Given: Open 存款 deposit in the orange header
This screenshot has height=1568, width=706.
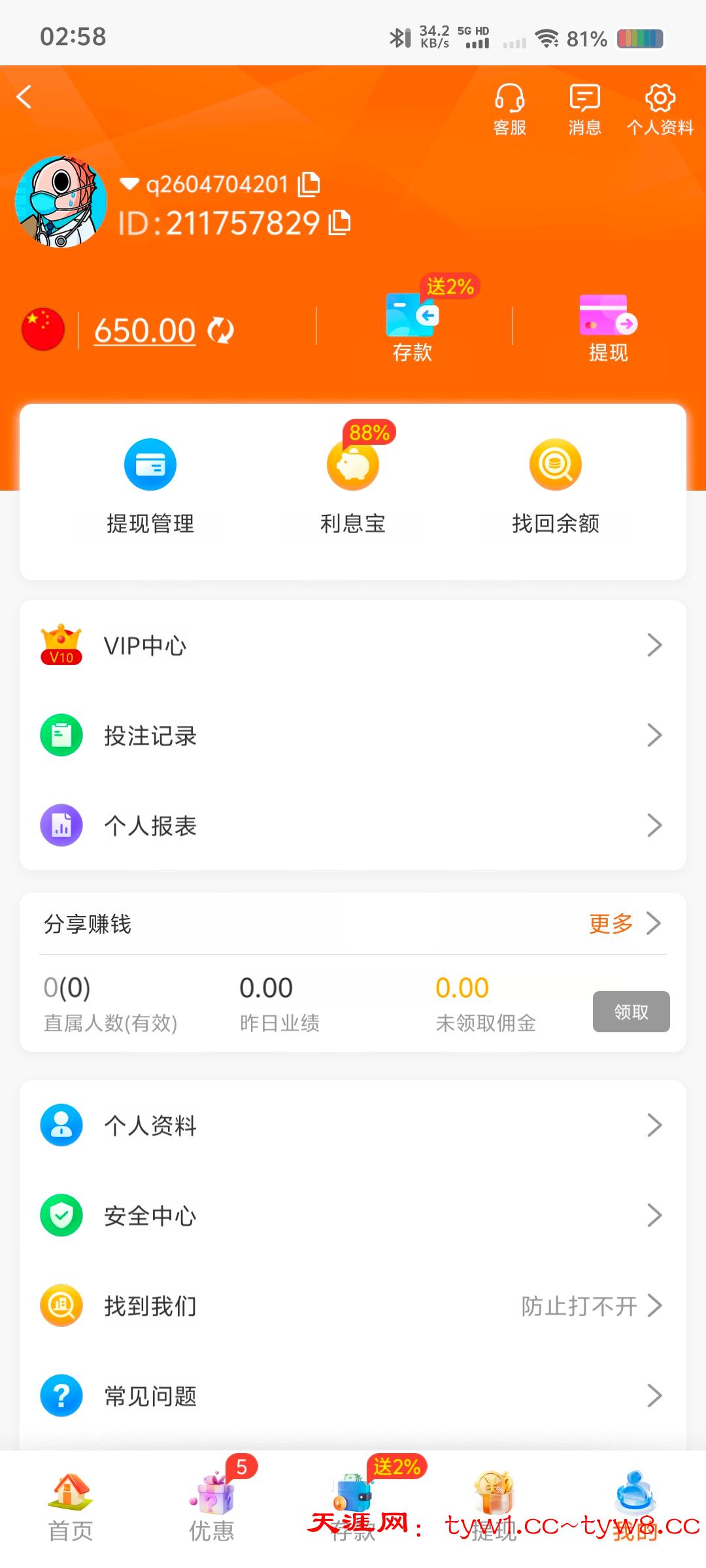Looking at the screenshot, I should [412, 328].
